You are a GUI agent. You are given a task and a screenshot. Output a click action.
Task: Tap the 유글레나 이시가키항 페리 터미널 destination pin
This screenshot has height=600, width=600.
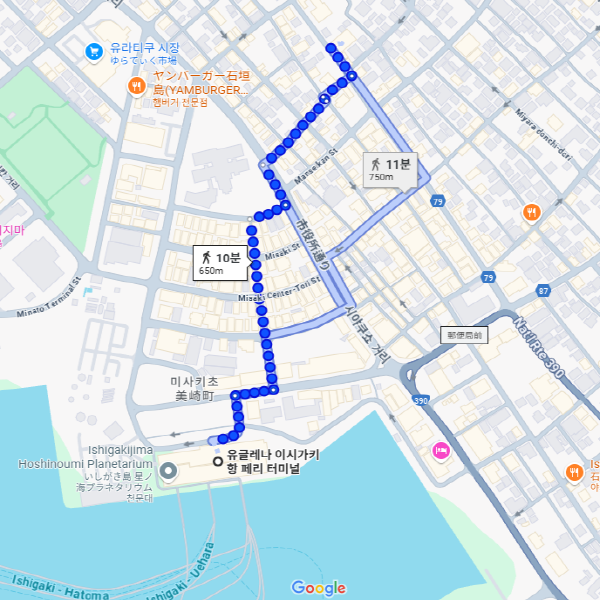click(x=218, y=462)
